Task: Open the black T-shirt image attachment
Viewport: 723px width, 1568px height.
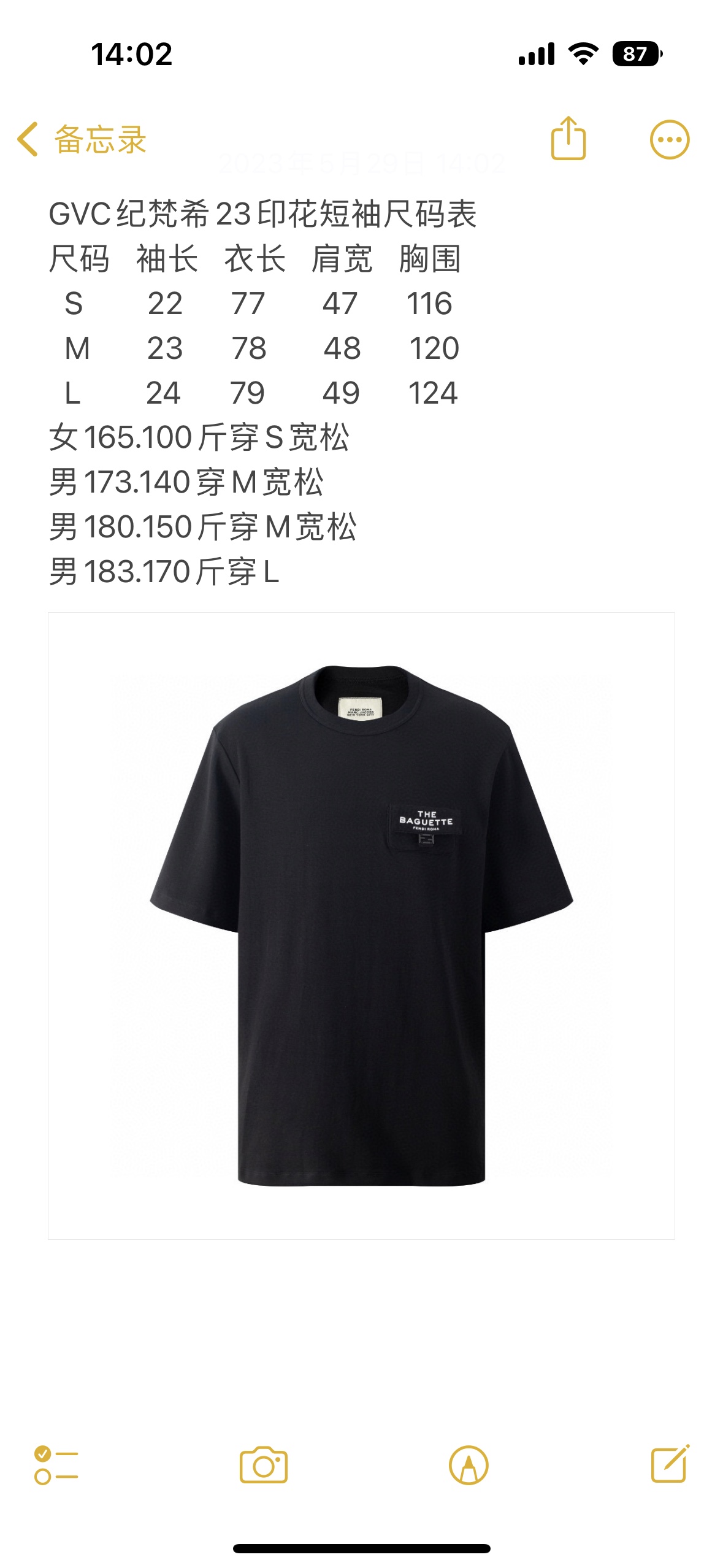Action: point(361,925)
